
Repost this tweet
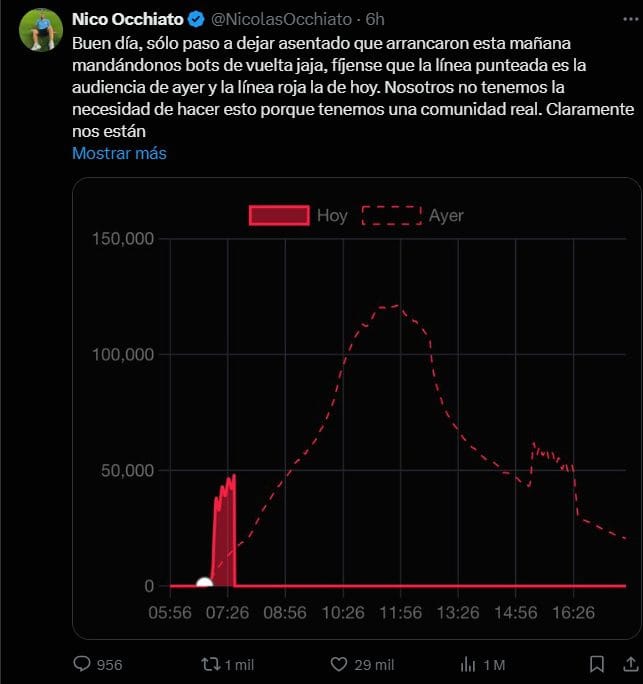tap(211, 664)
